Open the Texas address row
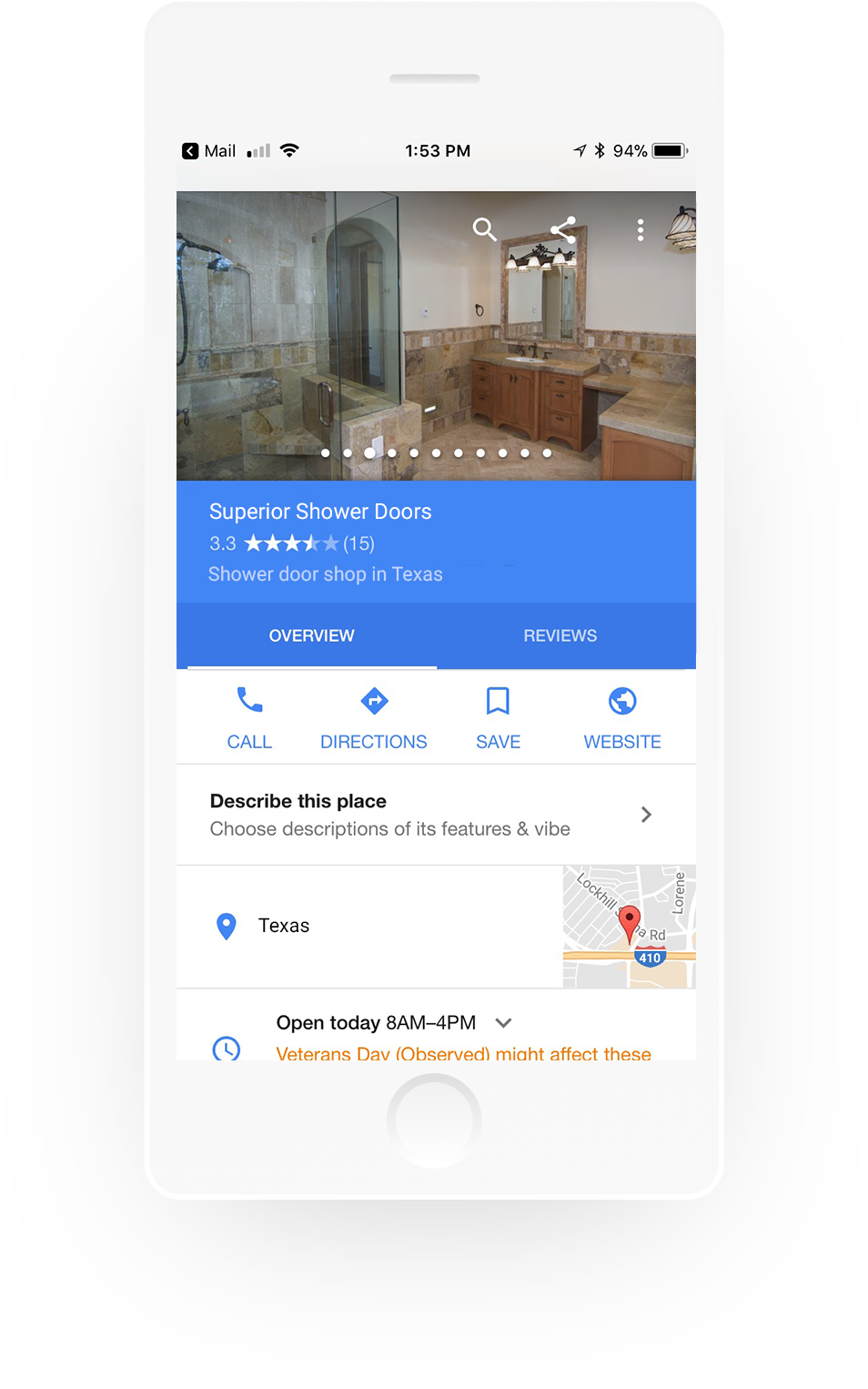 point(364,926)
